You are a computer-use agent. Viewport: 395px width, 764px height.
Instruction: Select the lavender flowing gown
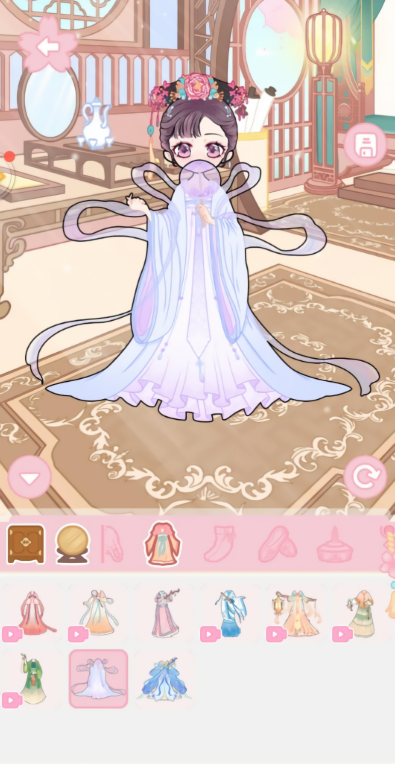99,679
